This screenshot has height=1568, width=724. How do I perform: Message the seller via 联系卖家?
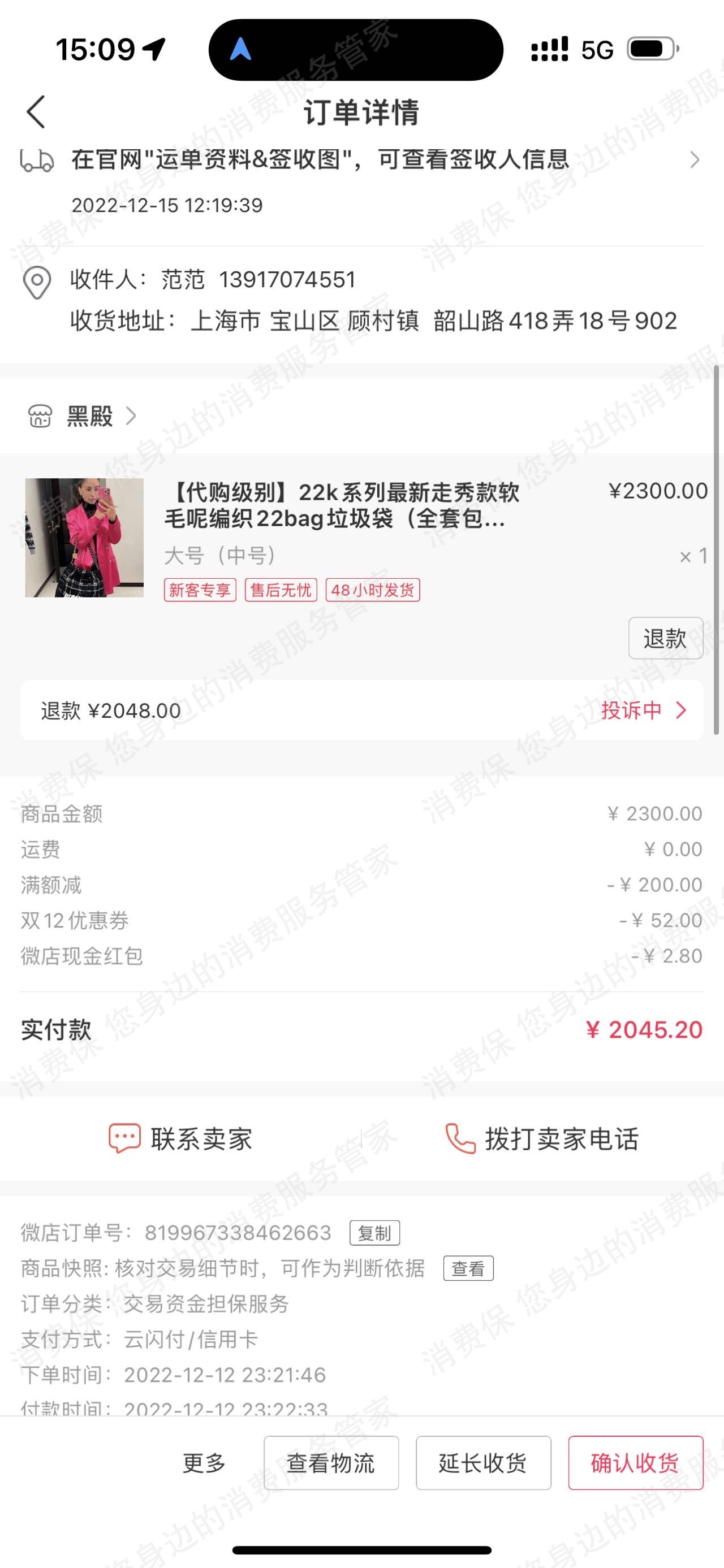pyautogui.click(x=181, y=1138)
